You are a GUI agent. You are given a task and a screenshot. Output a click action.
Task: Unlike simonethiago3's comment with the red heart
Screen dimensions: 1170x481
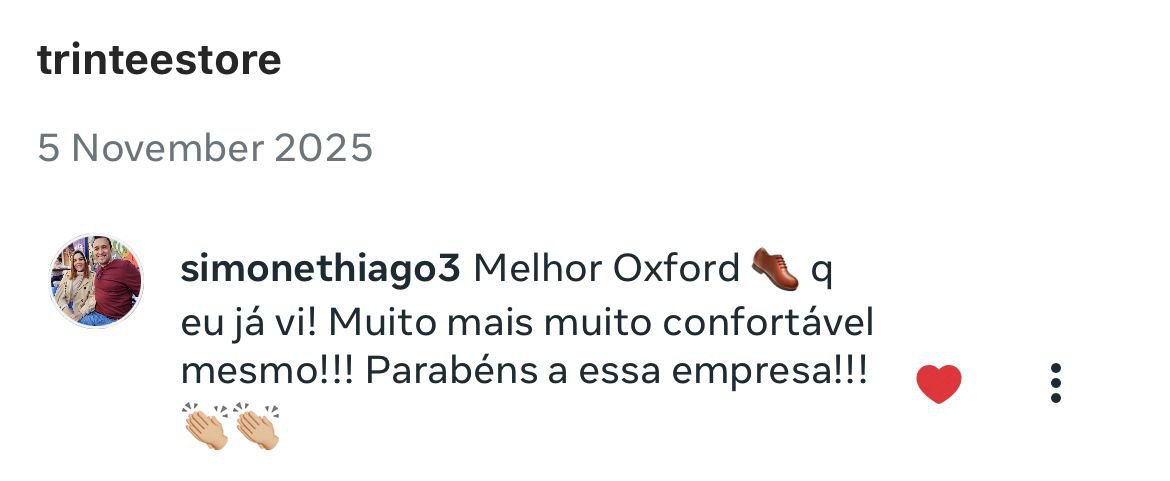938,384
